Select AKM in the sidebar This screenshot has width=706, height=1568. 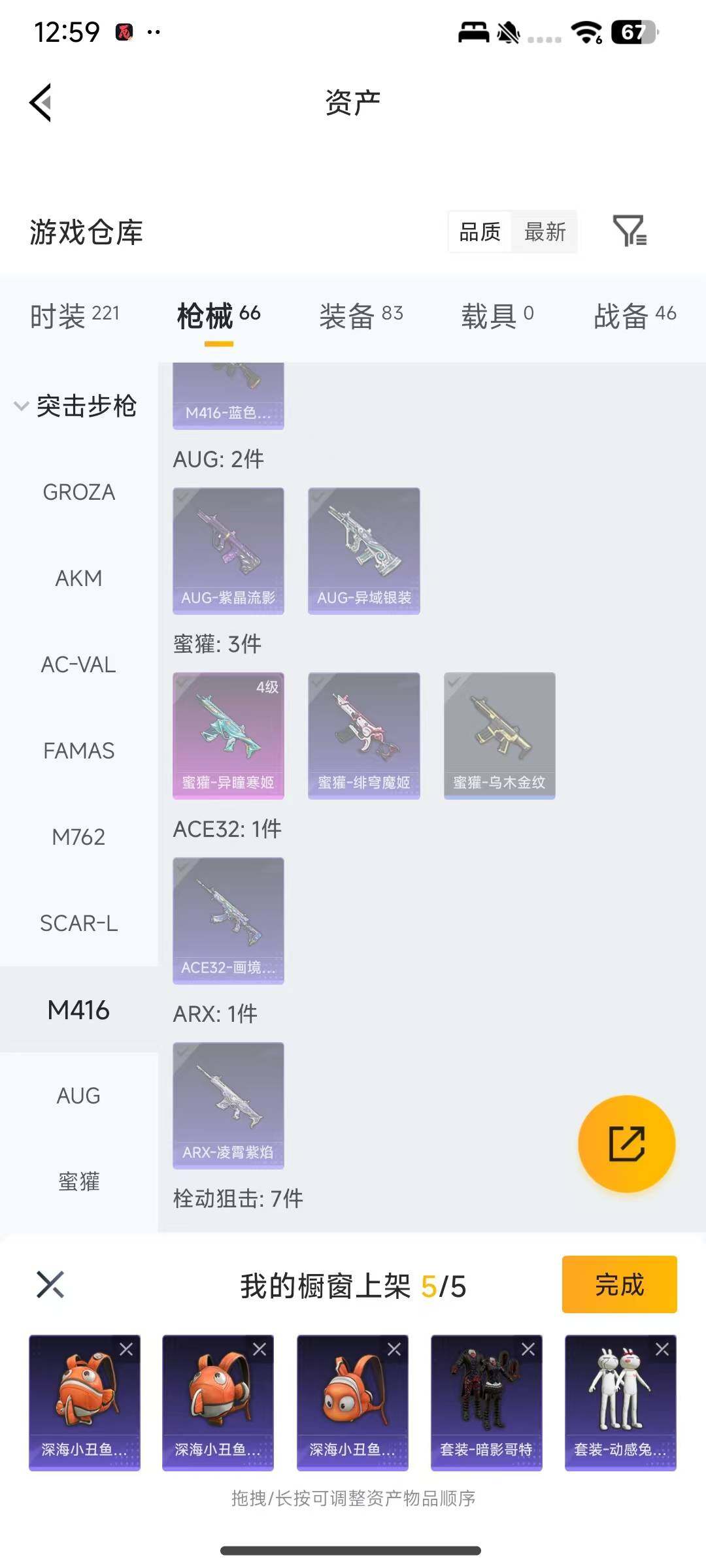click(x=78, y=578)
